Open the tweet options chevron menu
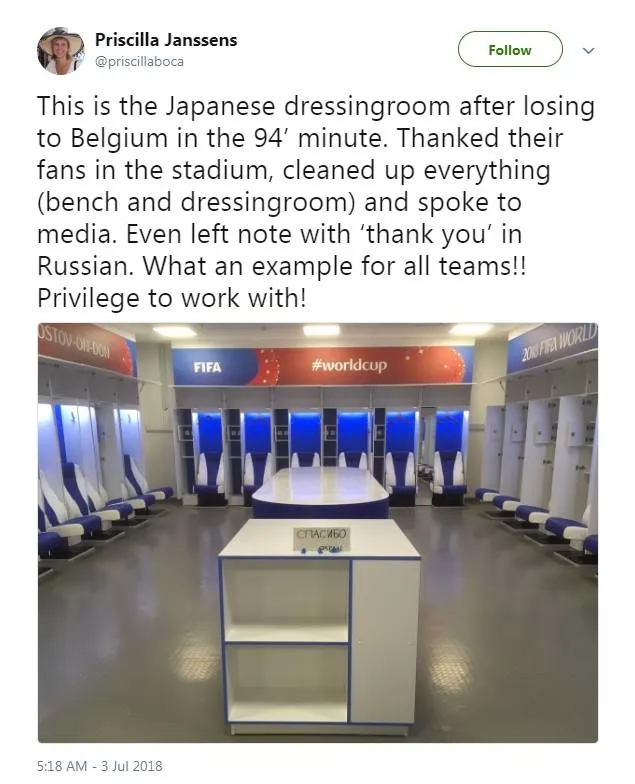The image size is (635, 784). coord(588,50)
